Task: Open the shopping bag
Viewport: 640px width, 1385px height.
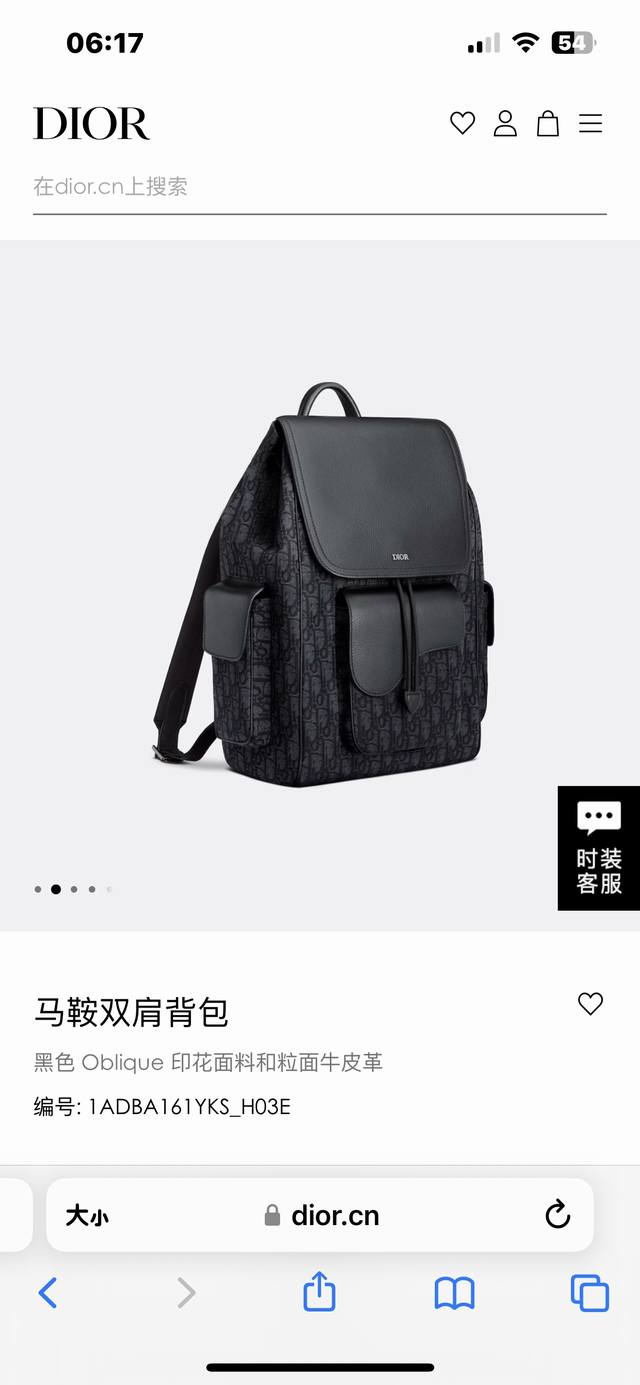Action: [548, 123]
